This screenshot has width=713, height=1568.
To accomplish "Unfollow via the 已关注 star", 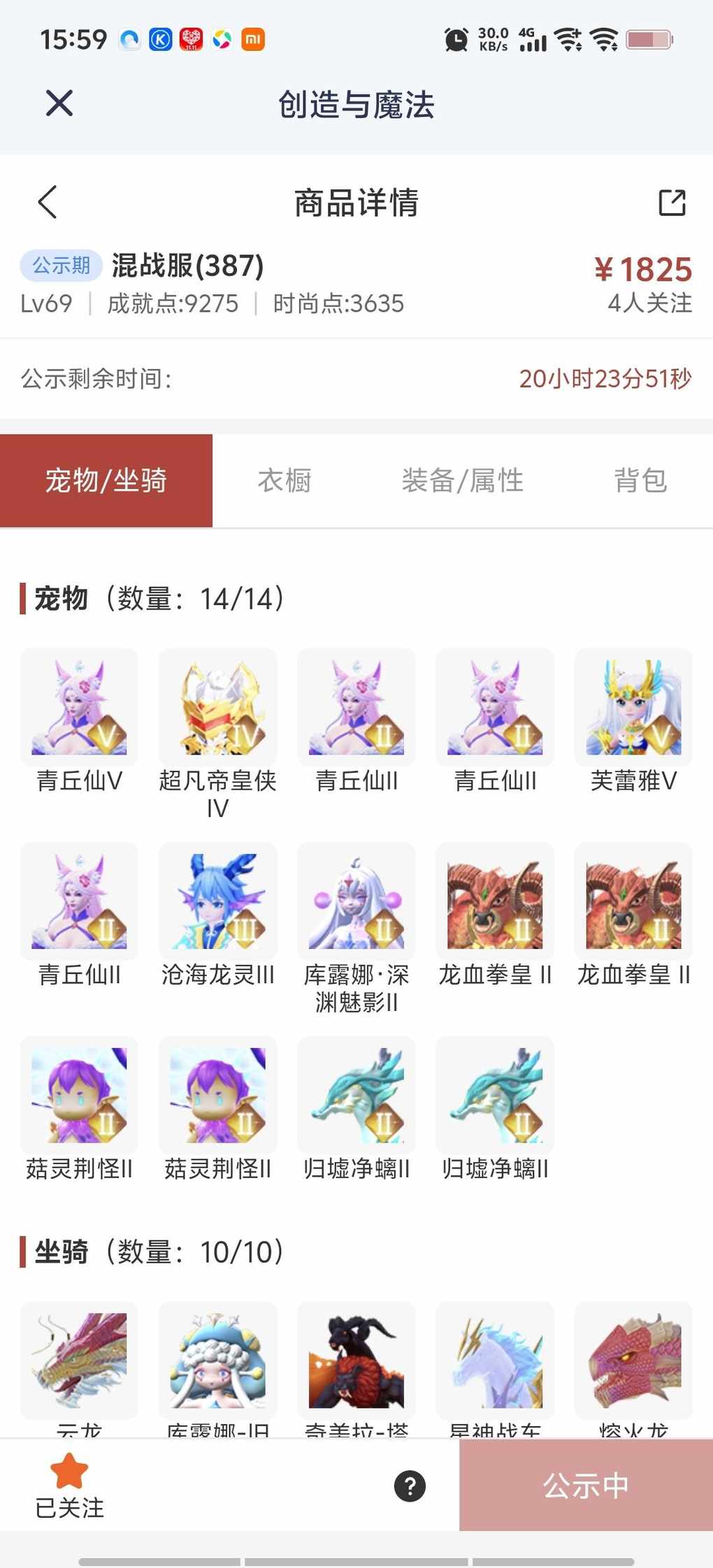I will (69, 1484).
